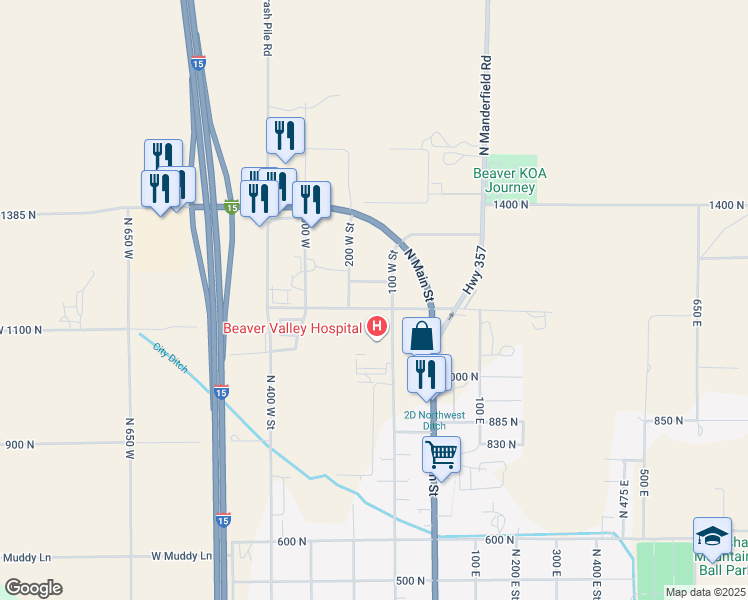Open the topmost restaurant marker by Ash Pile Rd

pyautogui.click(x=285, y=136)
